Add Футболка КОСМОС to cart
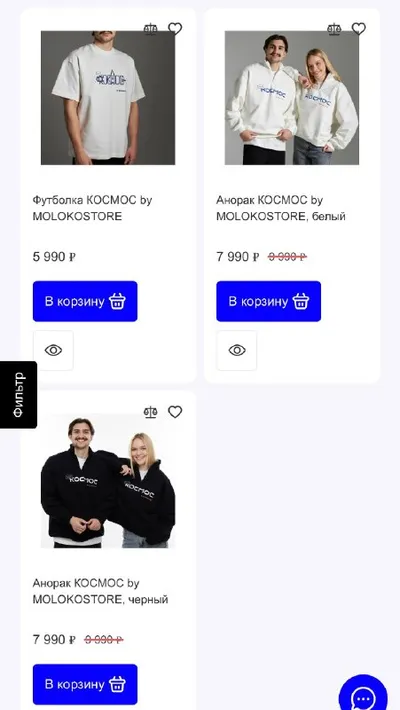The height and width of the screenshot is (710, 400). 85,301
